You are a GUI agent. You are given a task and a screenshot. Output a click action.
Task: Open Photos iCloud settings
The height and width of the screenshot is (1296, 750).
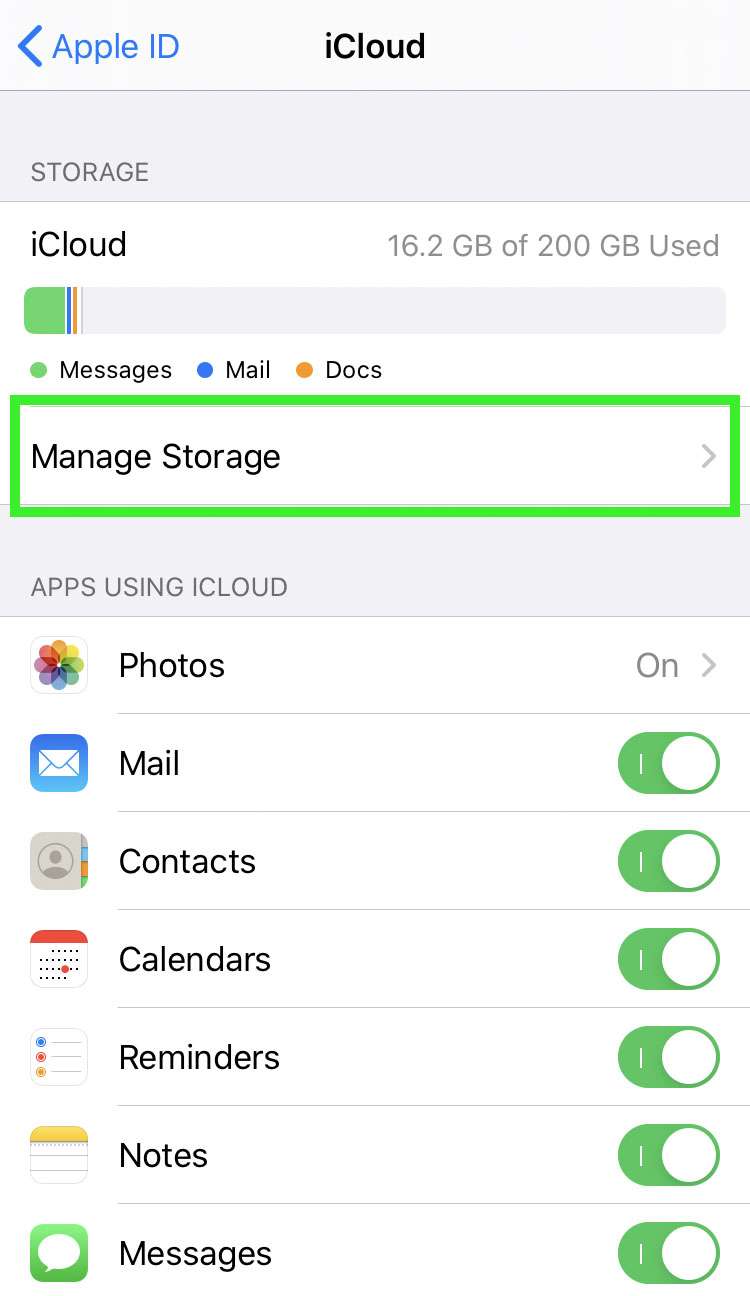[x=375, y=665]
